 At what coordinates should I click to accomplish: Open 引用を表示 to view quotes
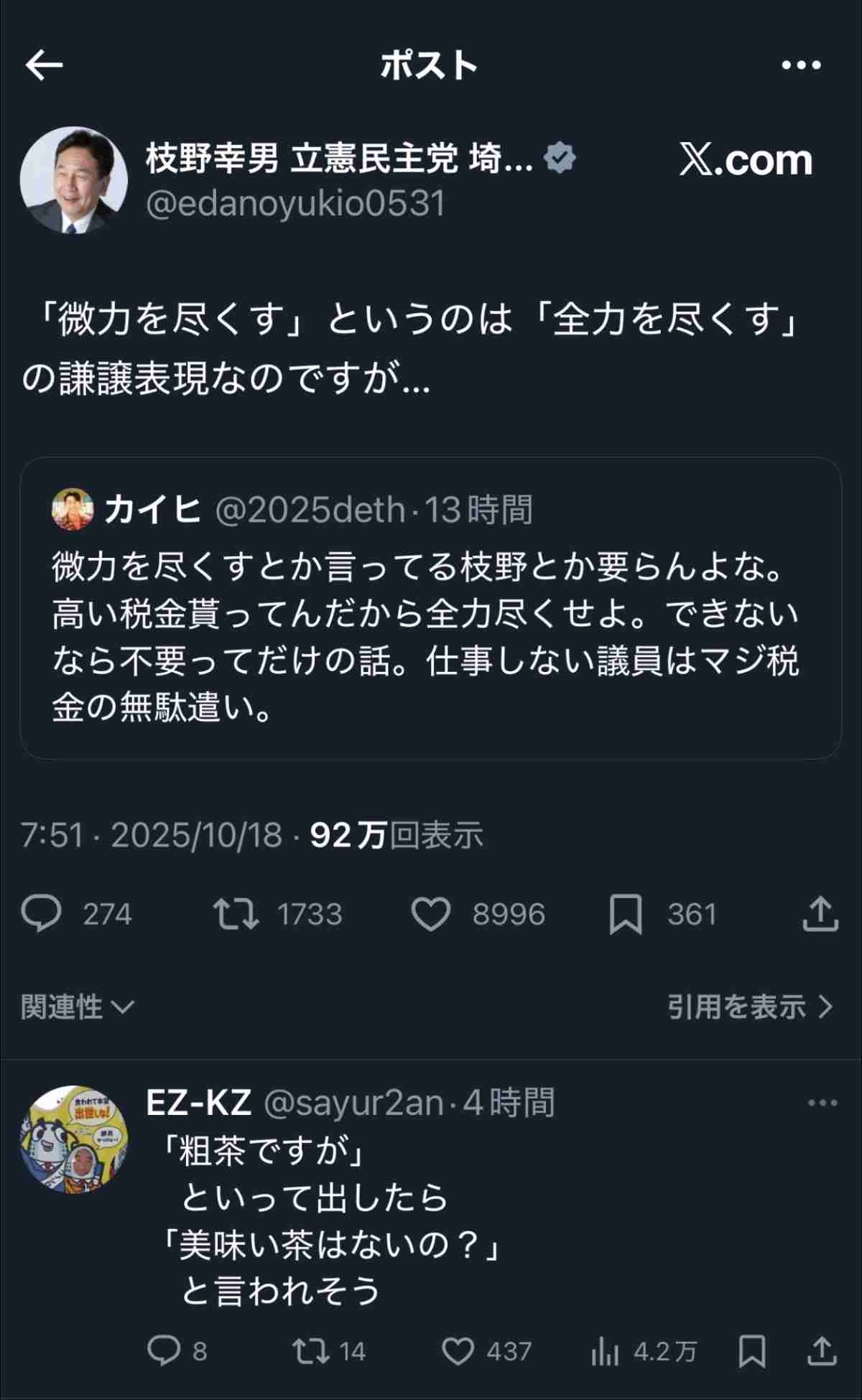tap(750, 1007)
